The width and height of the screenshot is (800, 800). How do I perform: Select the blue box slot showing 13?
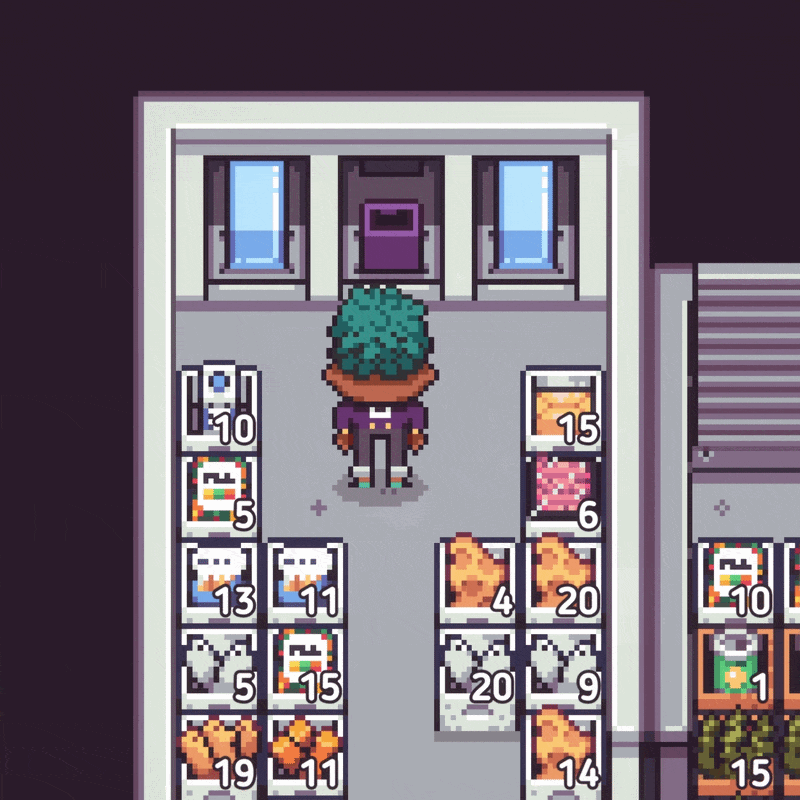coord(218,578)
